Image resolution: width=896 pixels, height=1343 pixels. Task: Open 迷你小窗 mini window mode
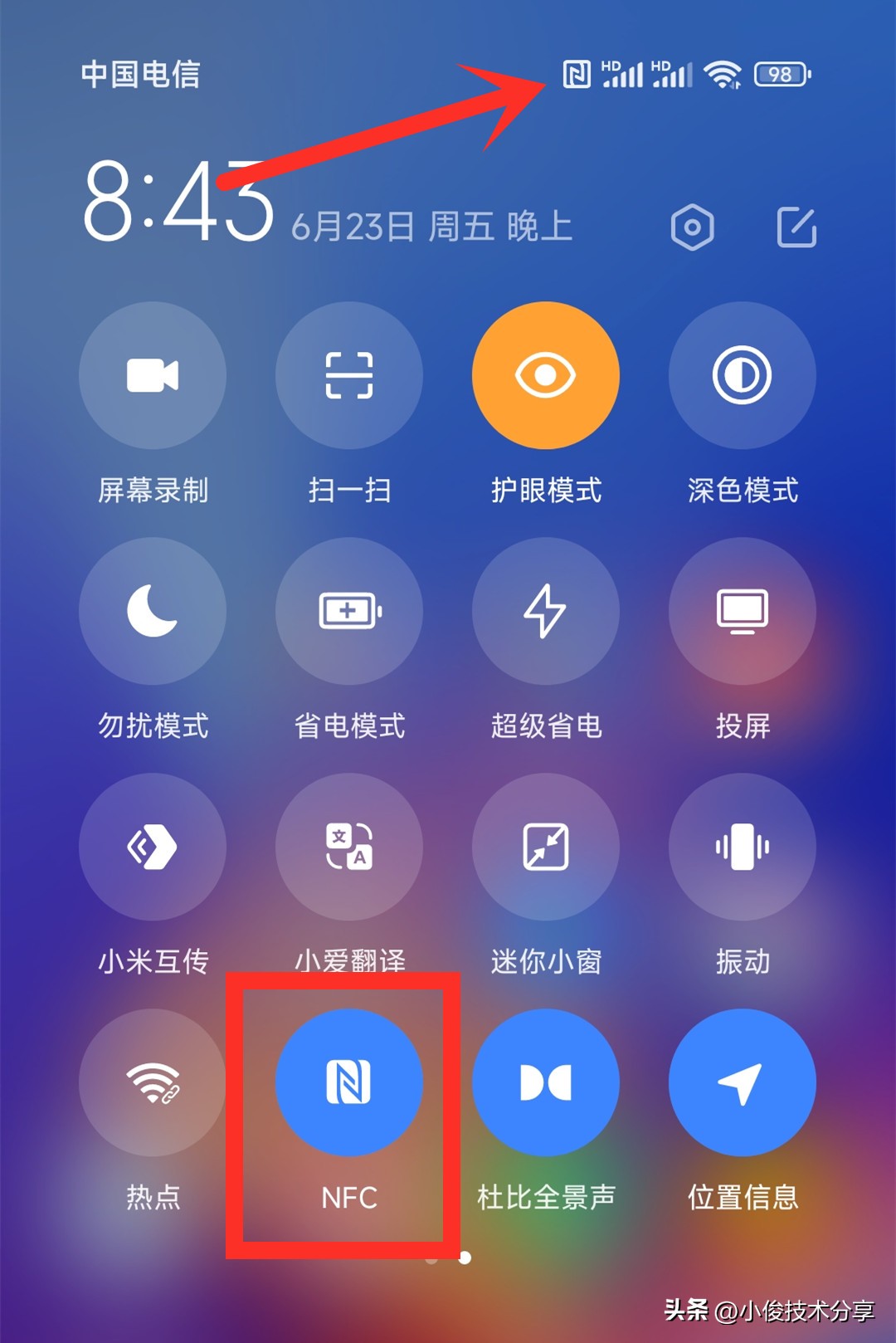(545, 846)
